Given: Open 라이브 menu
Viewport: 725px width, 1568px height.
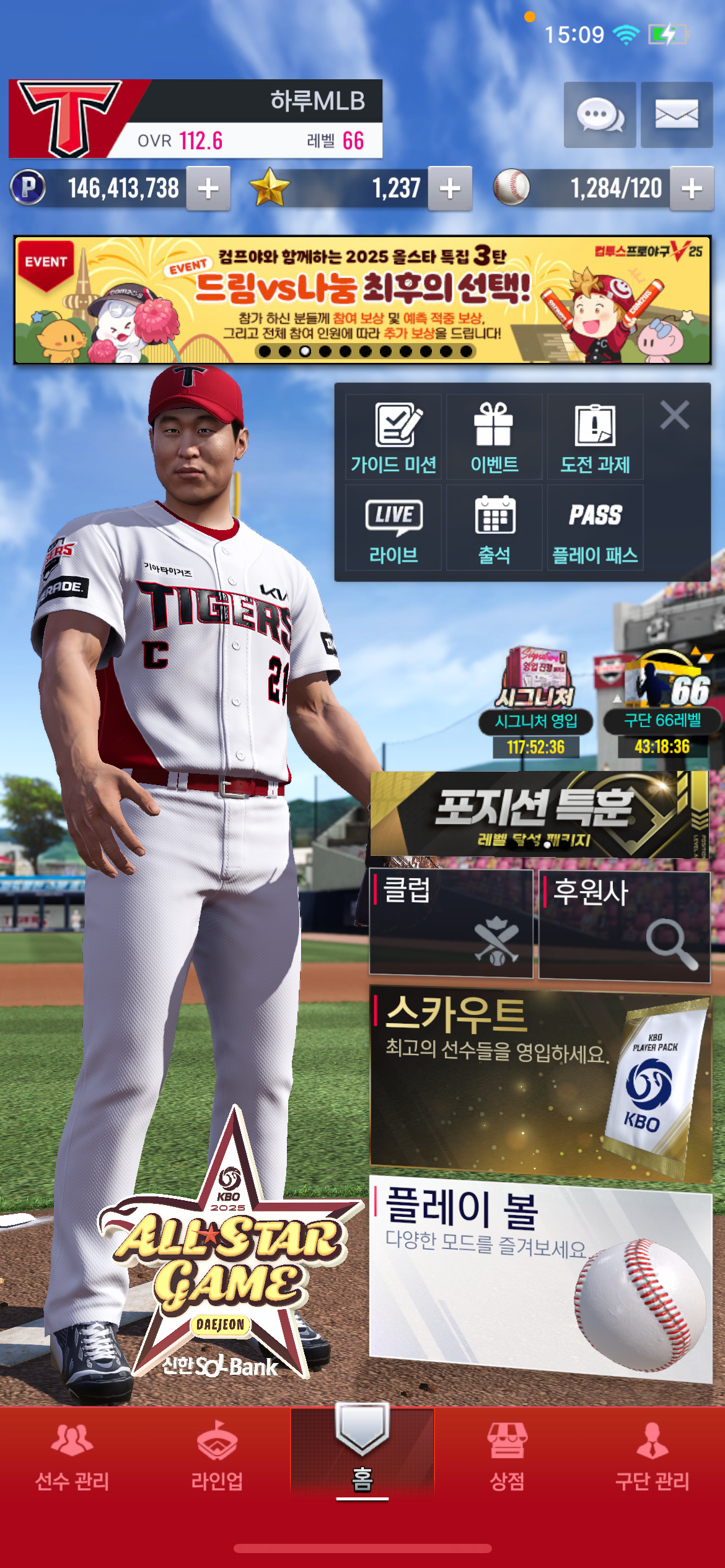Looking at the screenshot, I should (x=393, y=528).
